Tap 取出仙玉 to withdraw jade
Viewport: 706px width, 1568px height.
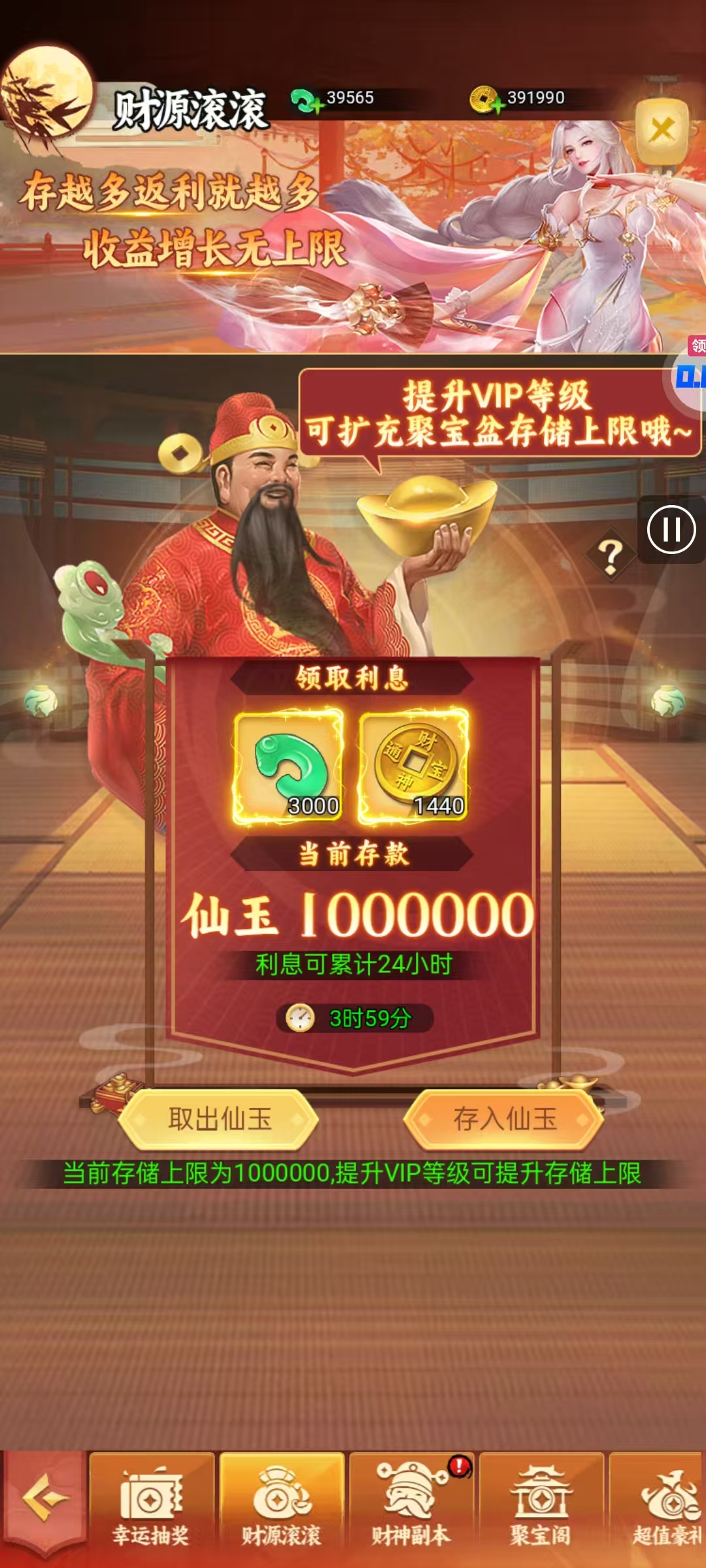219,1119
